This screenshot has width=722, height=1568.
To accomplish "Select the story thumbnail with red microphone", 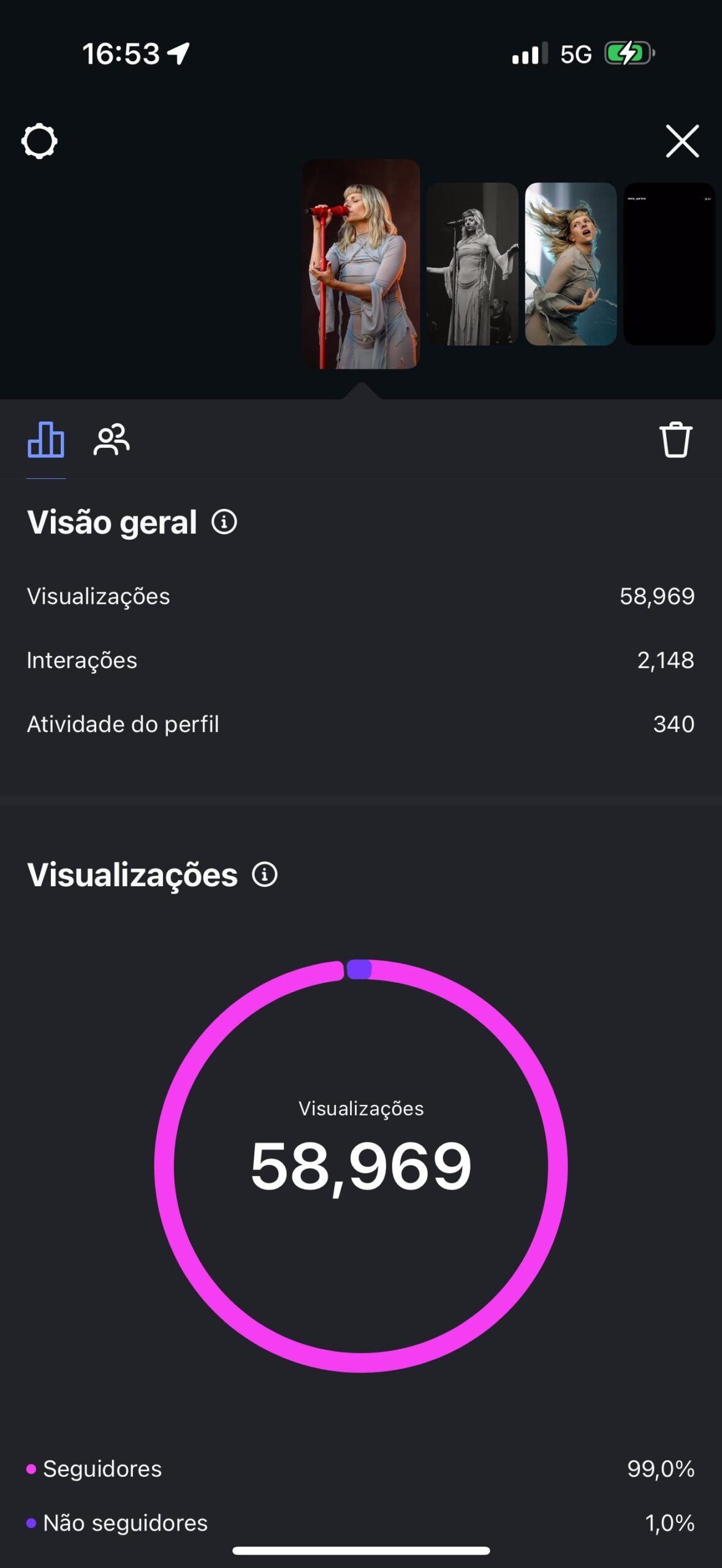I will tap(360, 264).
